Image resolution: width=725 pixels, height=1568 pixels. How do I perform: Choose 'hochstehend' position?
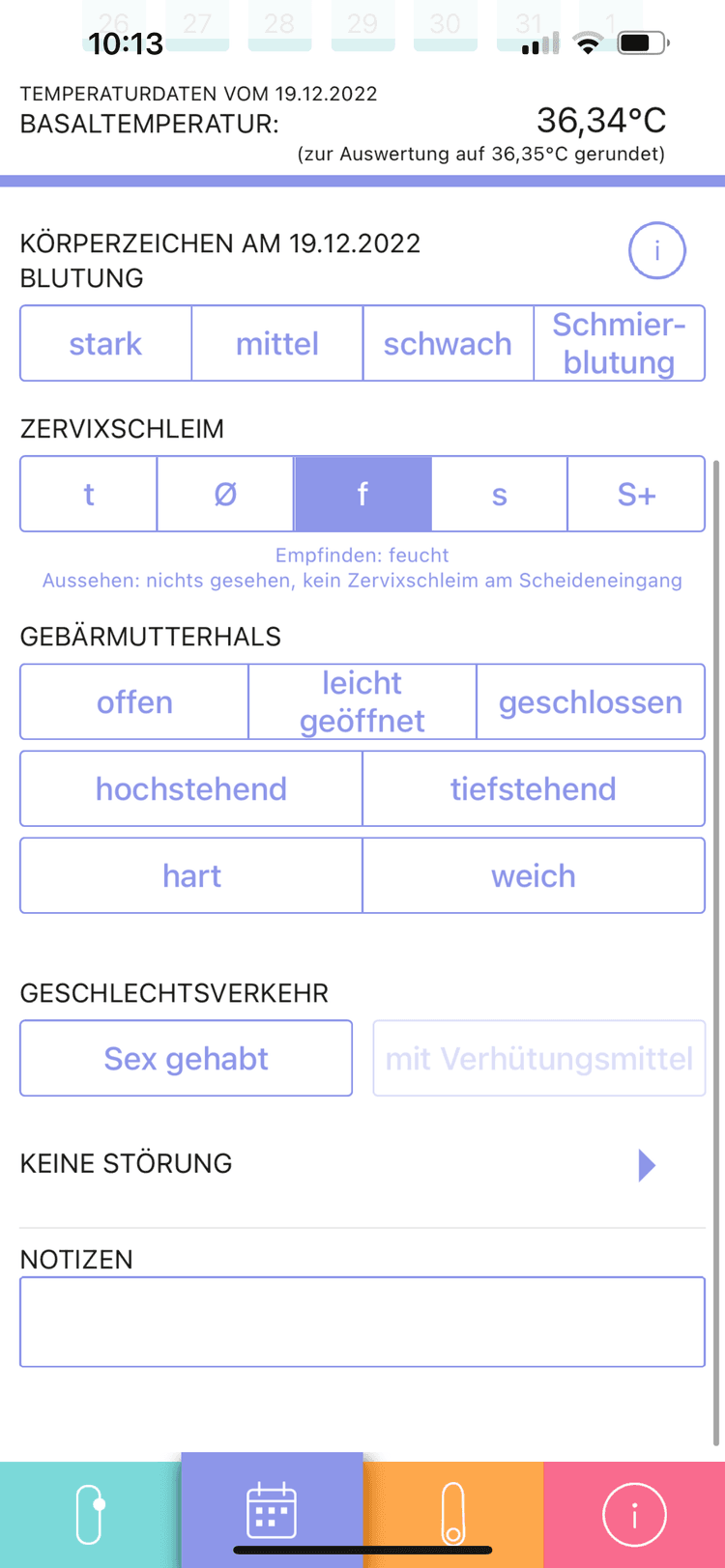click(x=191, y=789)
